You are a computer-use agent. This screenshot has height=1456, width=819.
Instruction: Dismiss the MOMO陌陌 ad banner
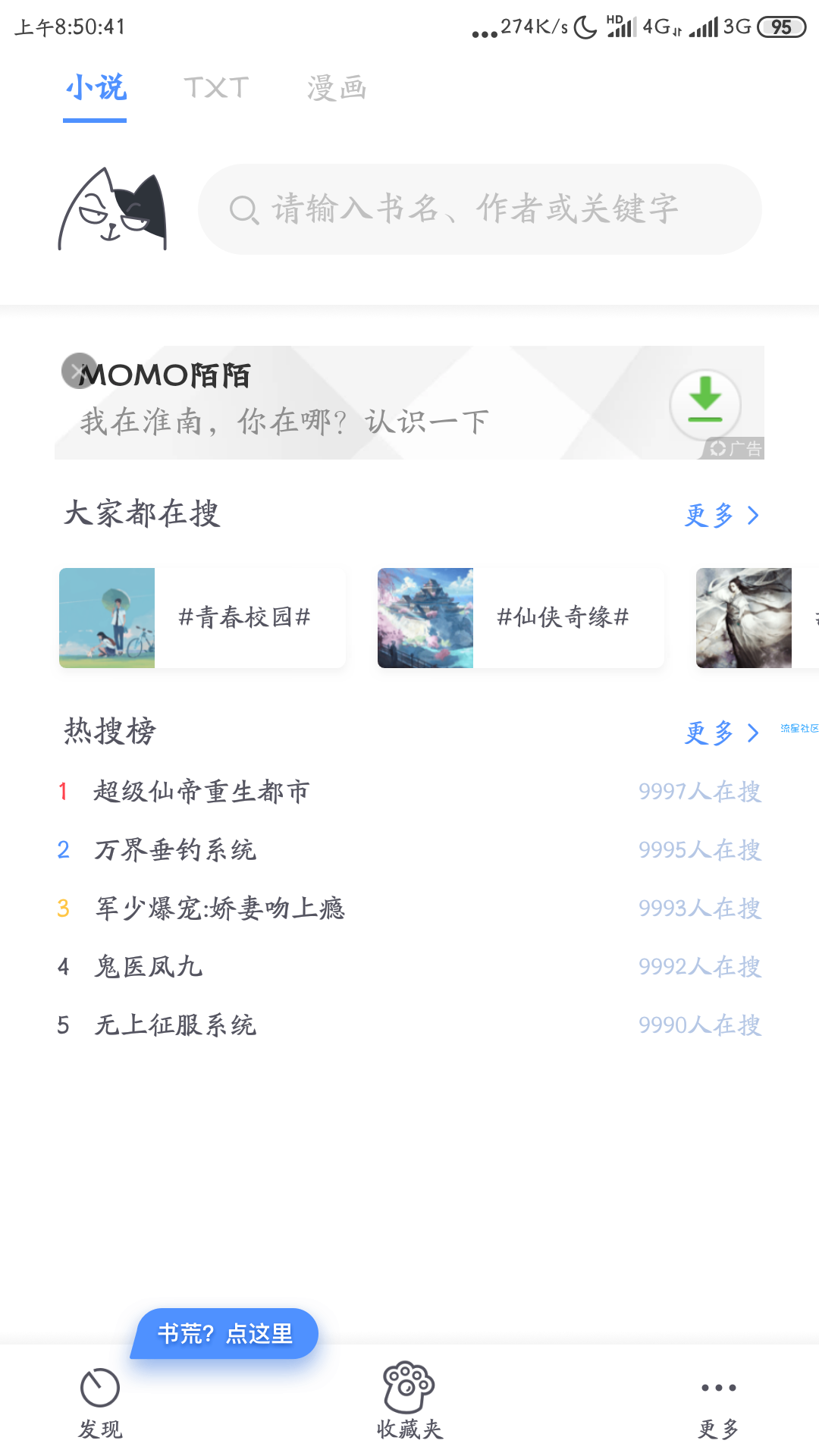pyautogui.click(x=78, y=371)
